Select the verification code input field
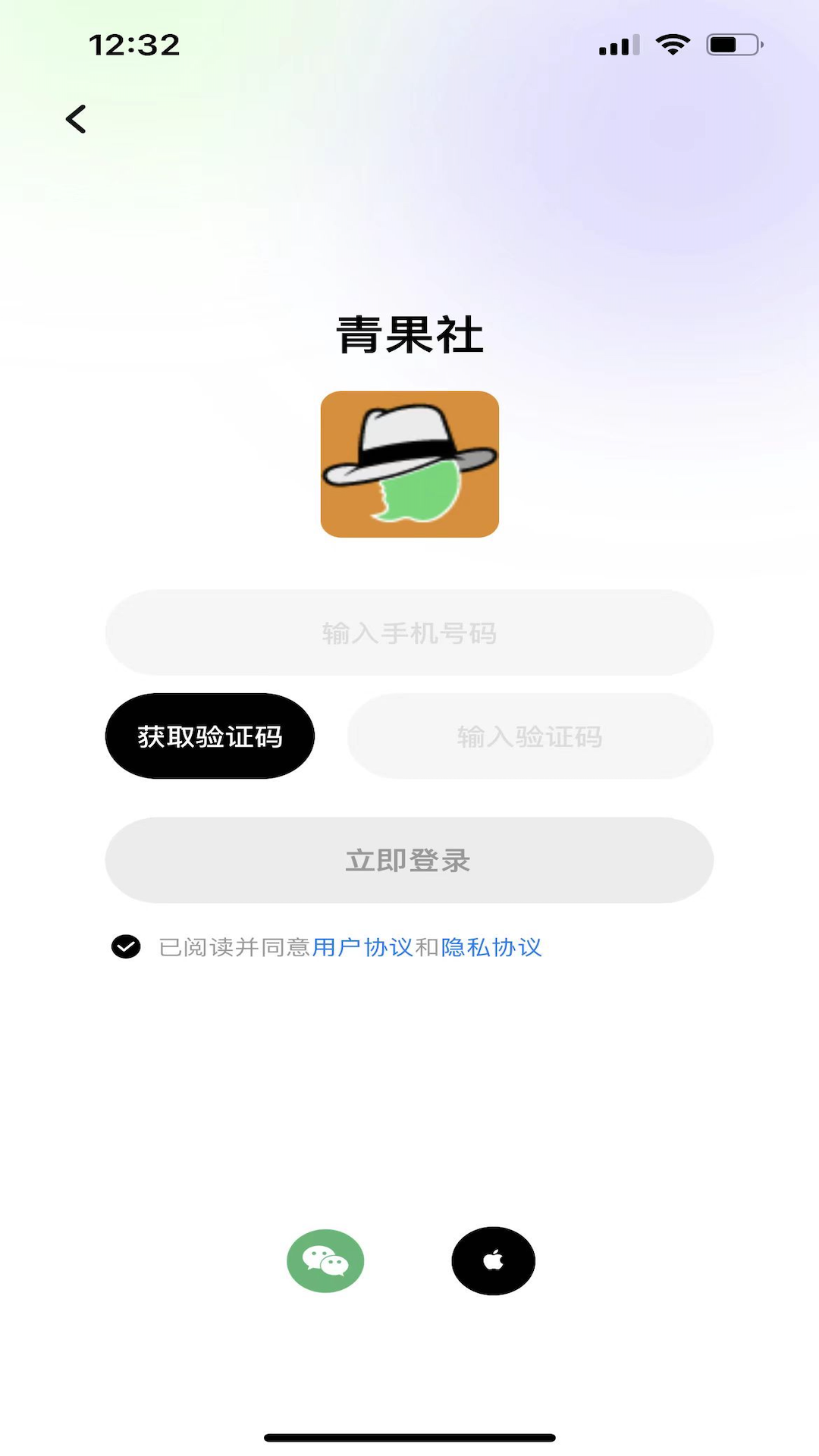 [529, 736]
